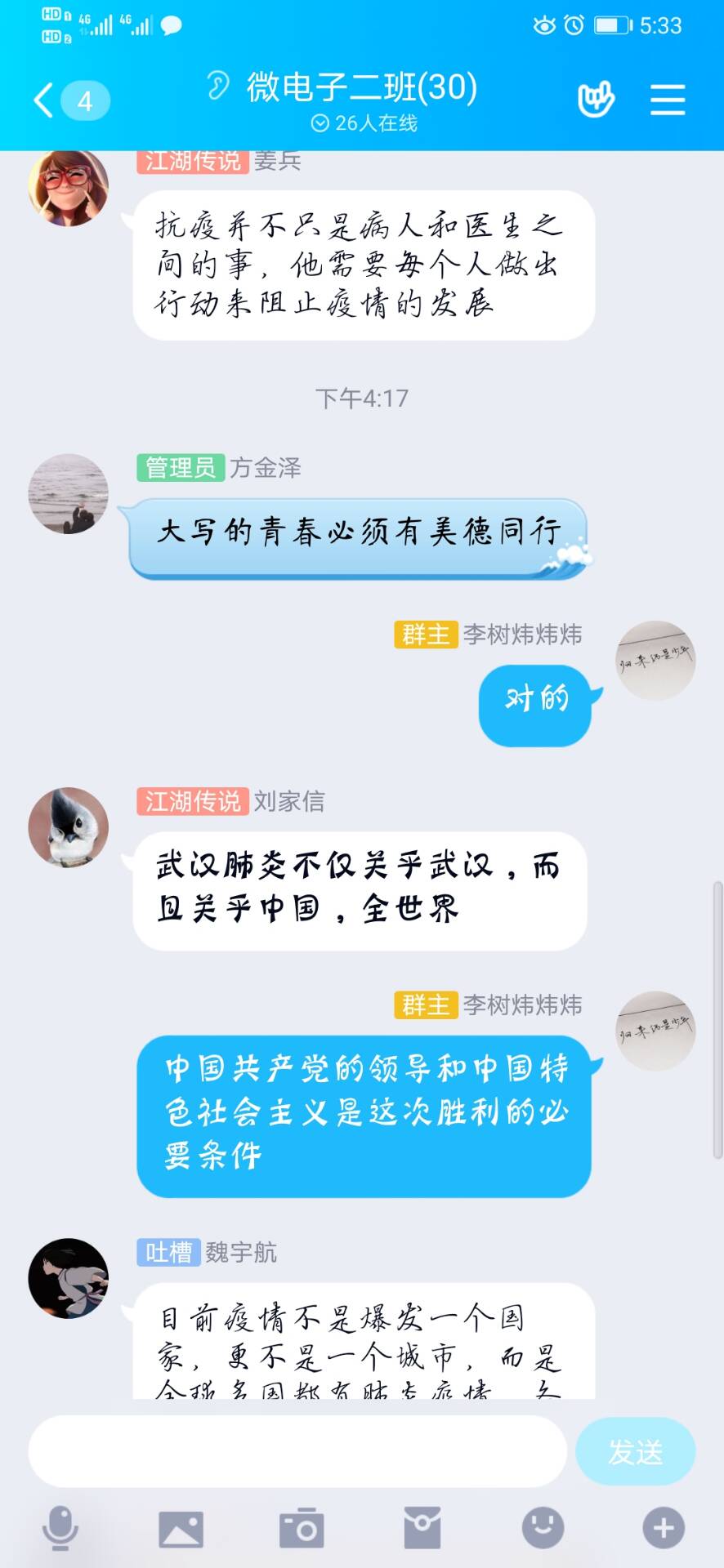Viewport: 724px width, 1568px height.
Task: Open the group menu with three lines
Action: (x=667, y=100)
